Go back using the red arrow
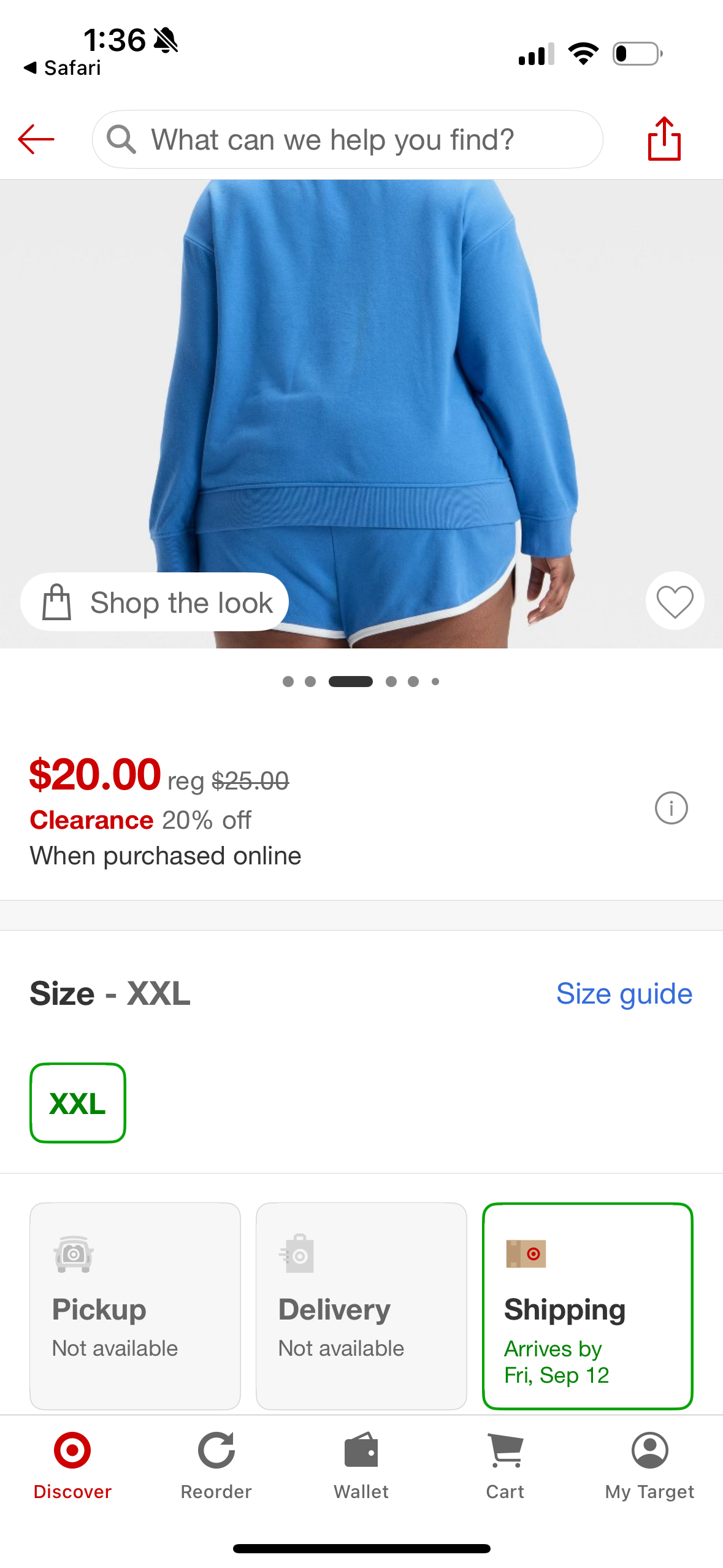 tap(36, 139)
